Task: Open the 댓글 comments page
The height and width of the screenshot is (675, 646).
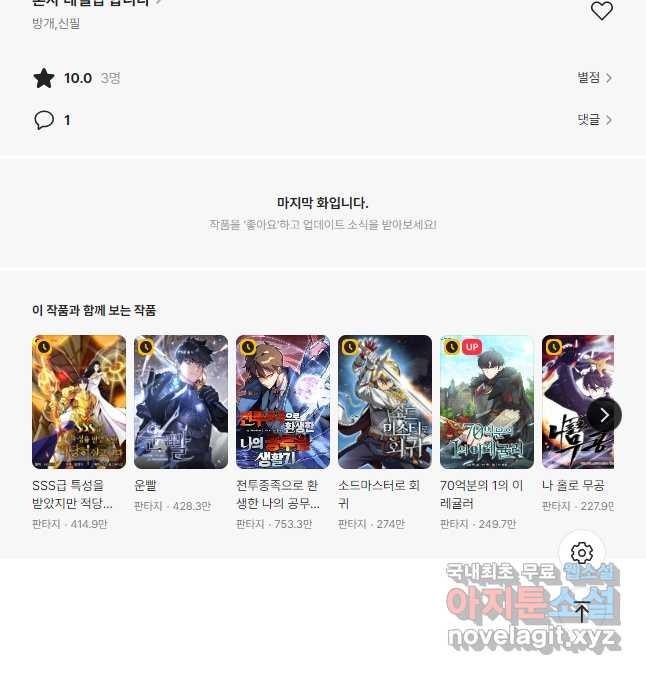Action: [594, 120]
